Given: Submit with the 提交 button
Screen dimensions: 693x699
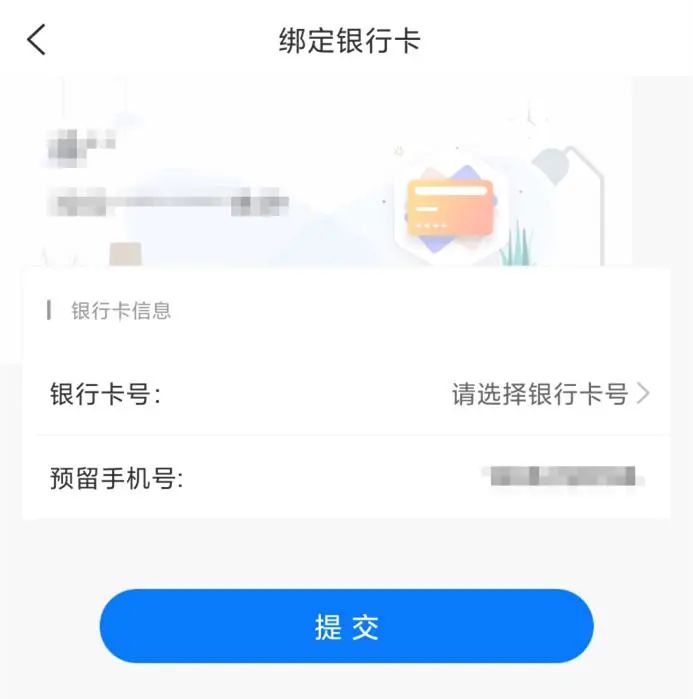Looking at the screenshot, I should [x=346, y=627].
